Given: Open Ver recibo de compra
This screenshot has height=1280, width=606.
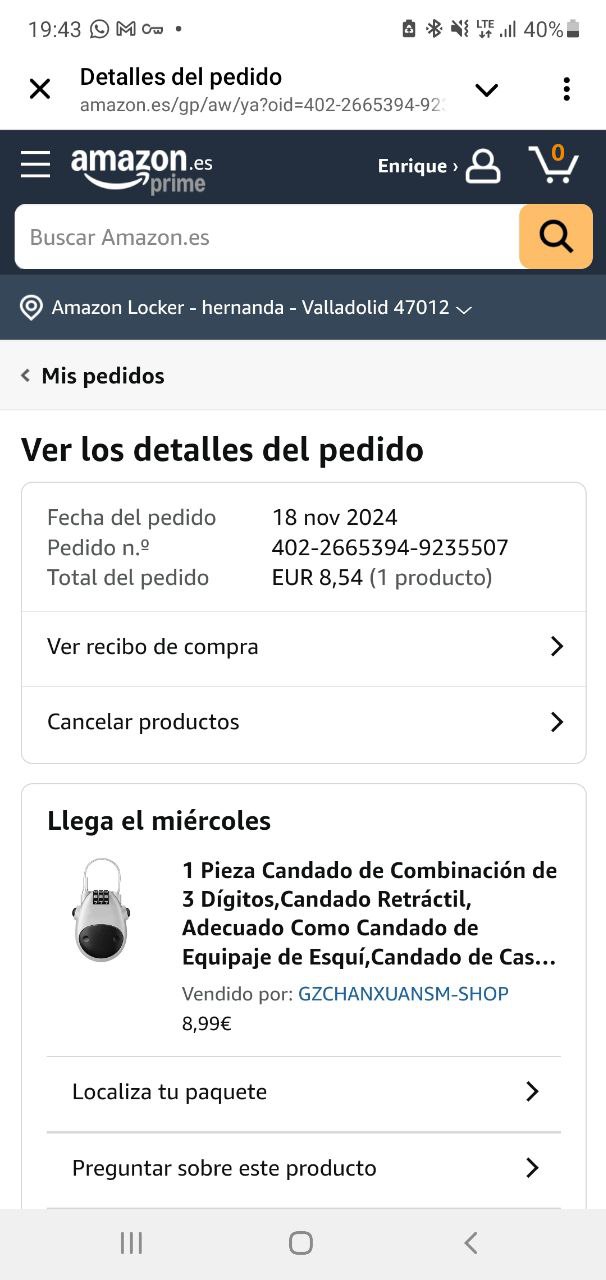Looking at the screenshot, I should pyautogui.click(x=303, y=647).
